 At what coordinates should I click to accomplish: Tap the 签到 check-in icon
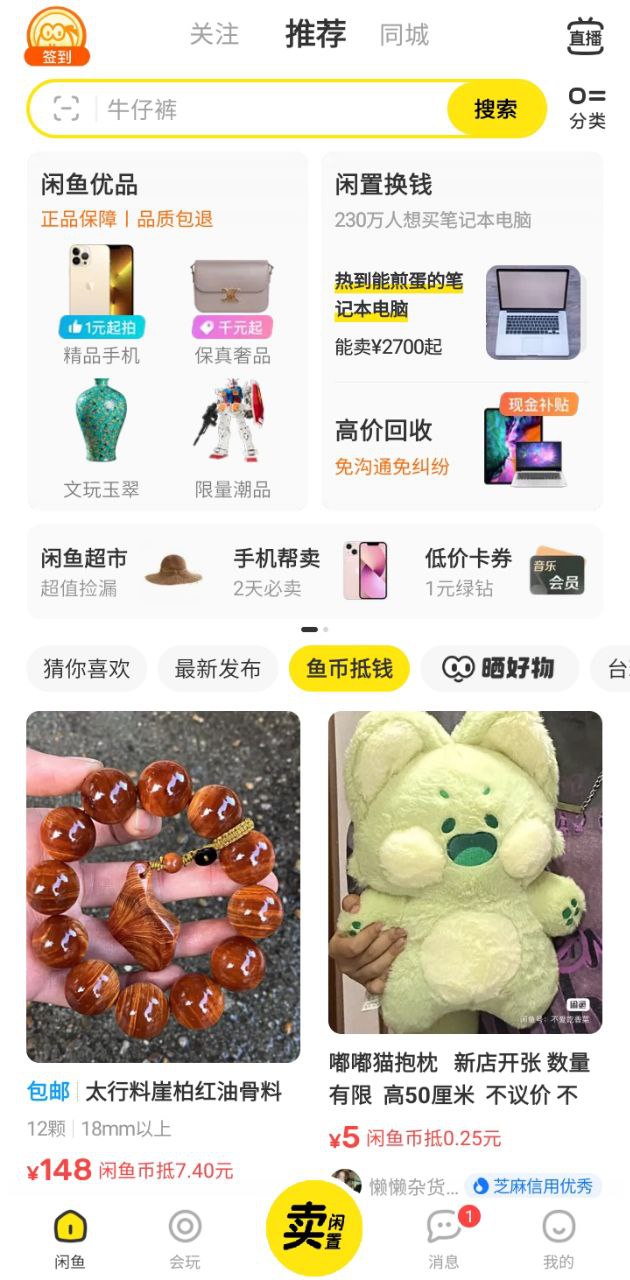(57, 37)
